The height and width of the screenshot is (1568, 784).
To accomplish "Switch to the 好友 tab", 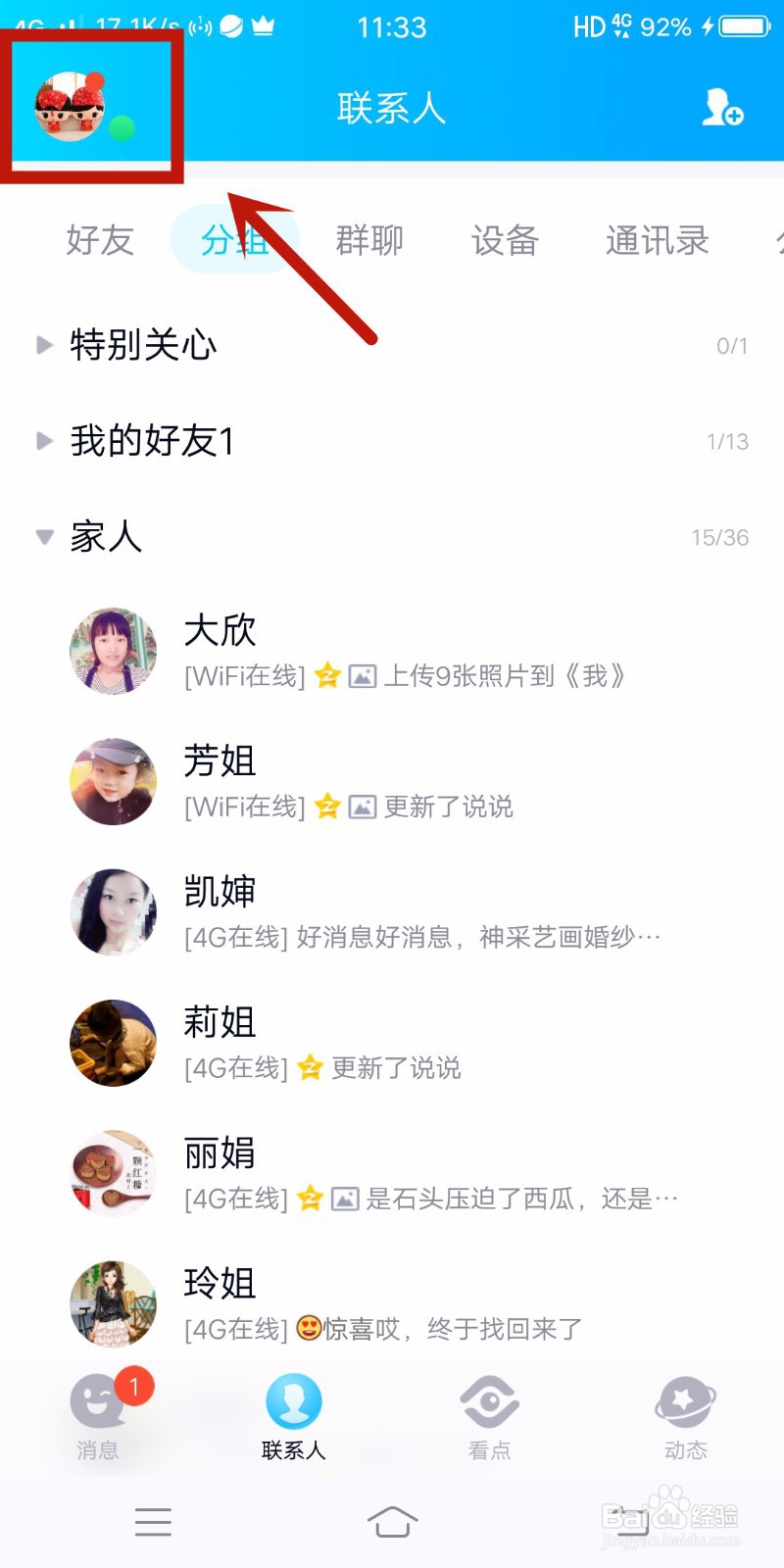I will [99, 240].
